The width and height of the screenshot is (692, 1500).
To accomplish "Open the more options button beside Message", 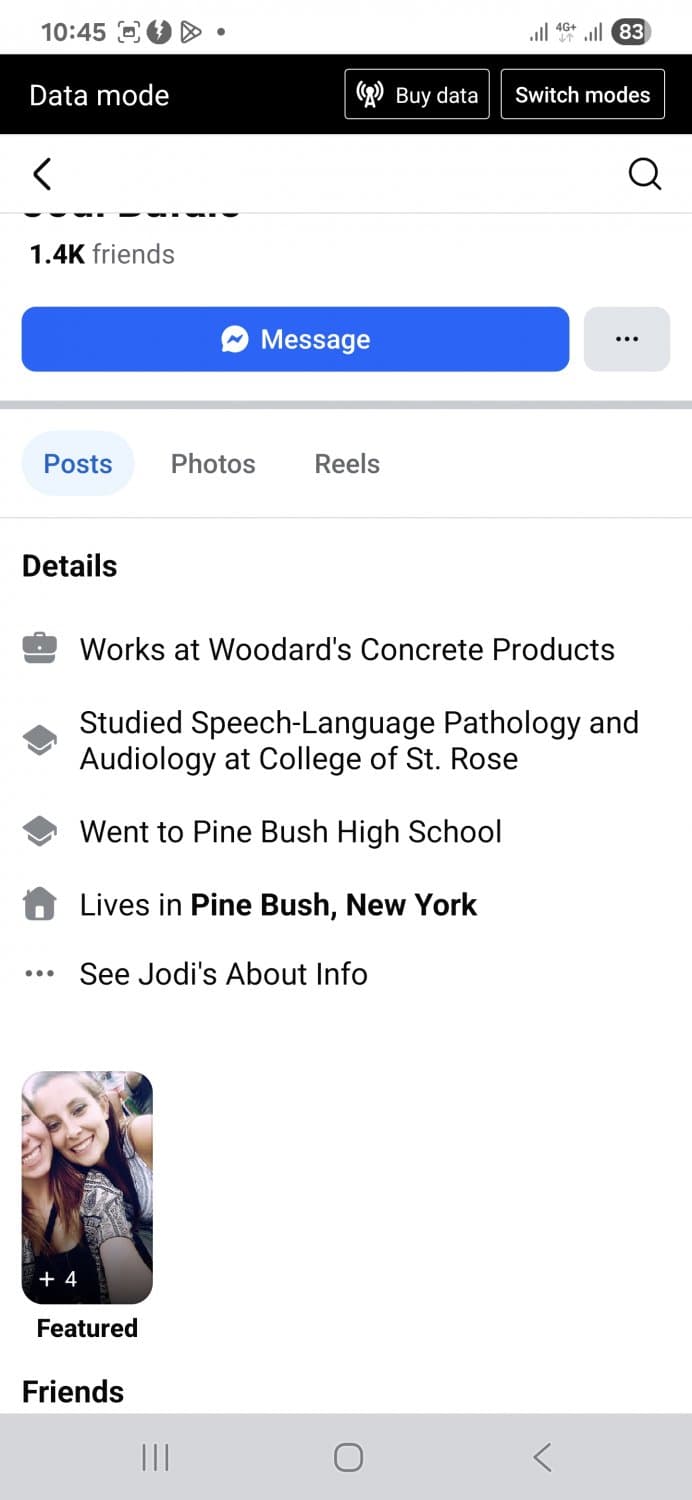I will [627, 339].
